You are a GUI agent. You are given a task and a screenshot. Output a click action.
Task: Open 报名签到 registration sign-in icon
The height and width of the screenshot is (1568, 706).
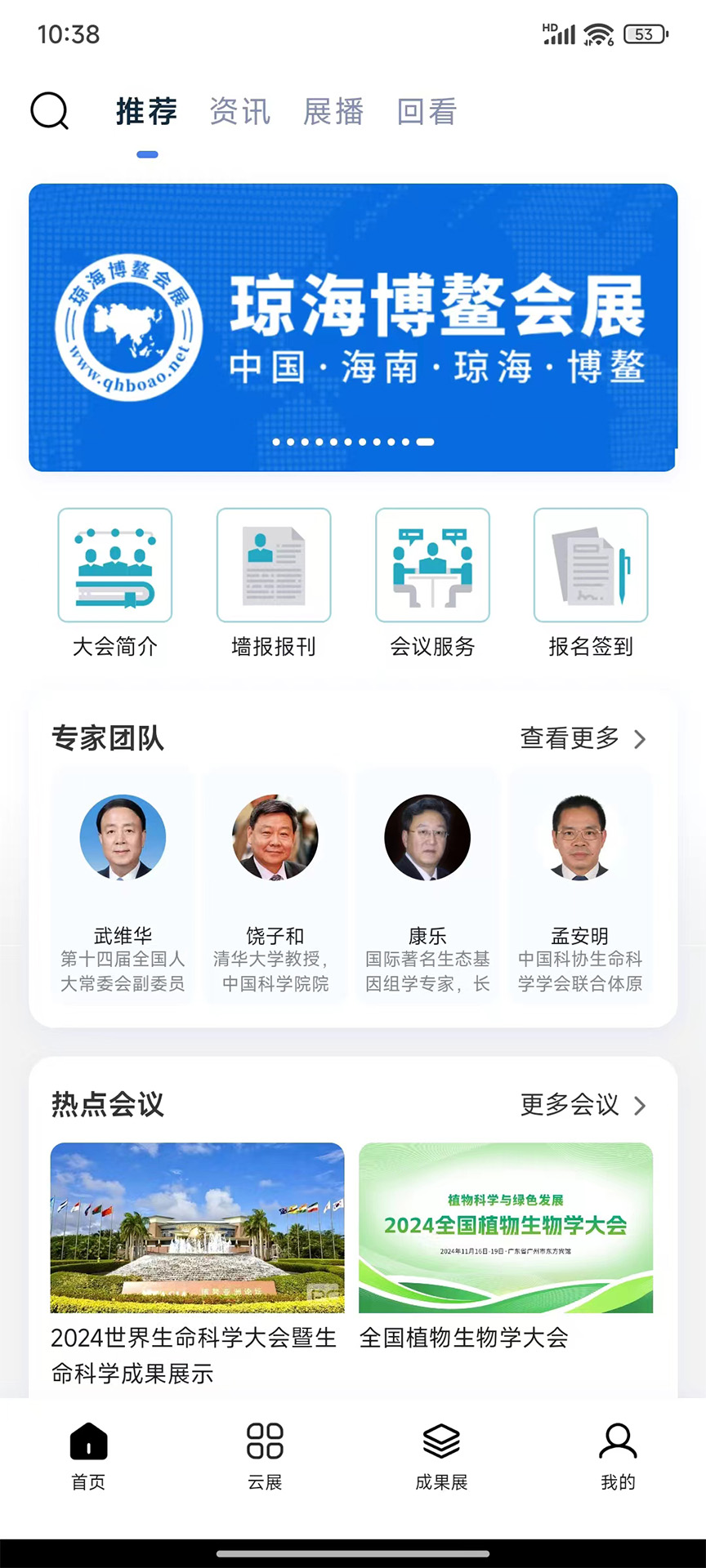[x=590, y=565]
